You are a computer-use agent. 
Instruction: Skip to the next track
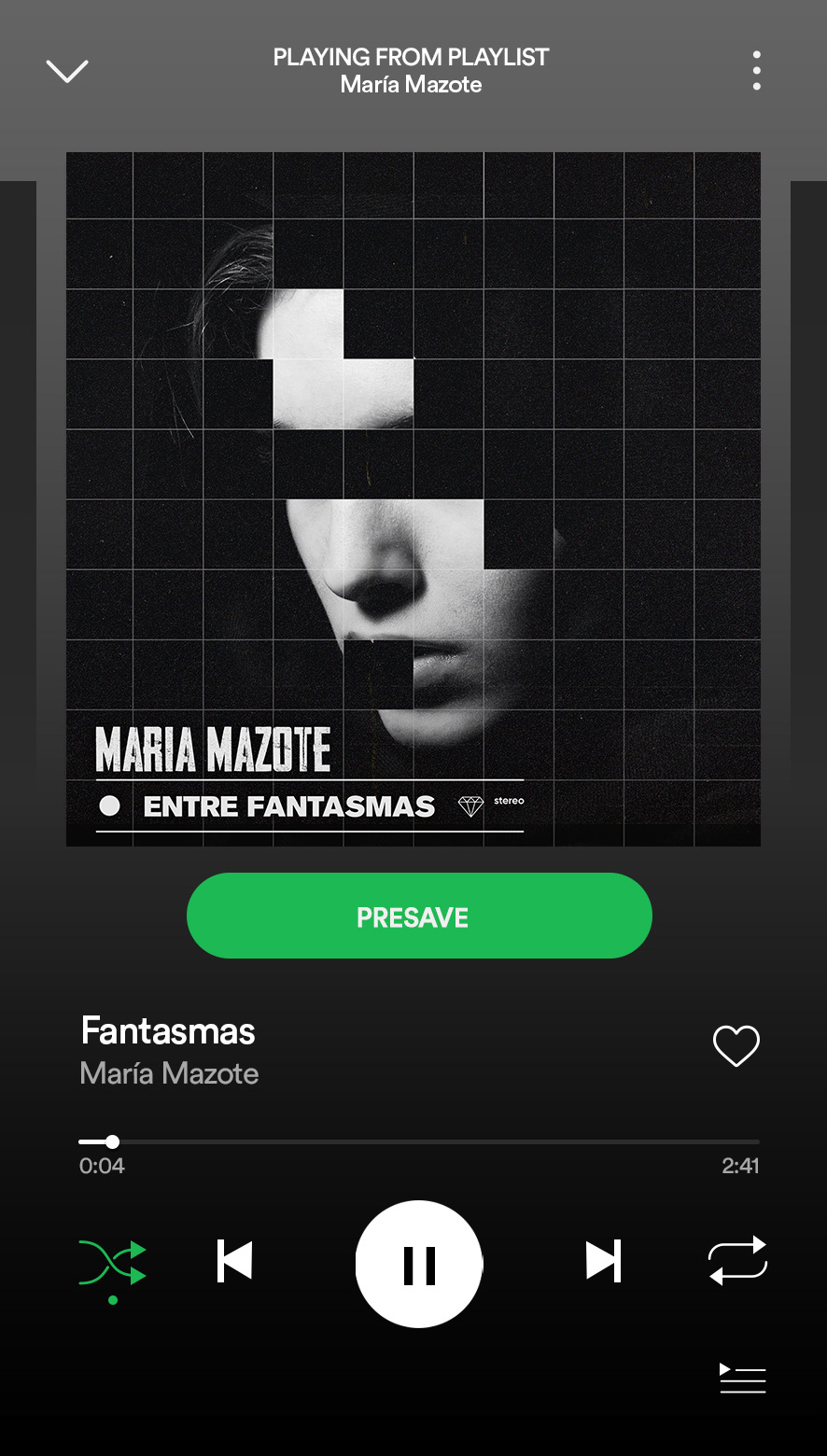click(603, 1262)
